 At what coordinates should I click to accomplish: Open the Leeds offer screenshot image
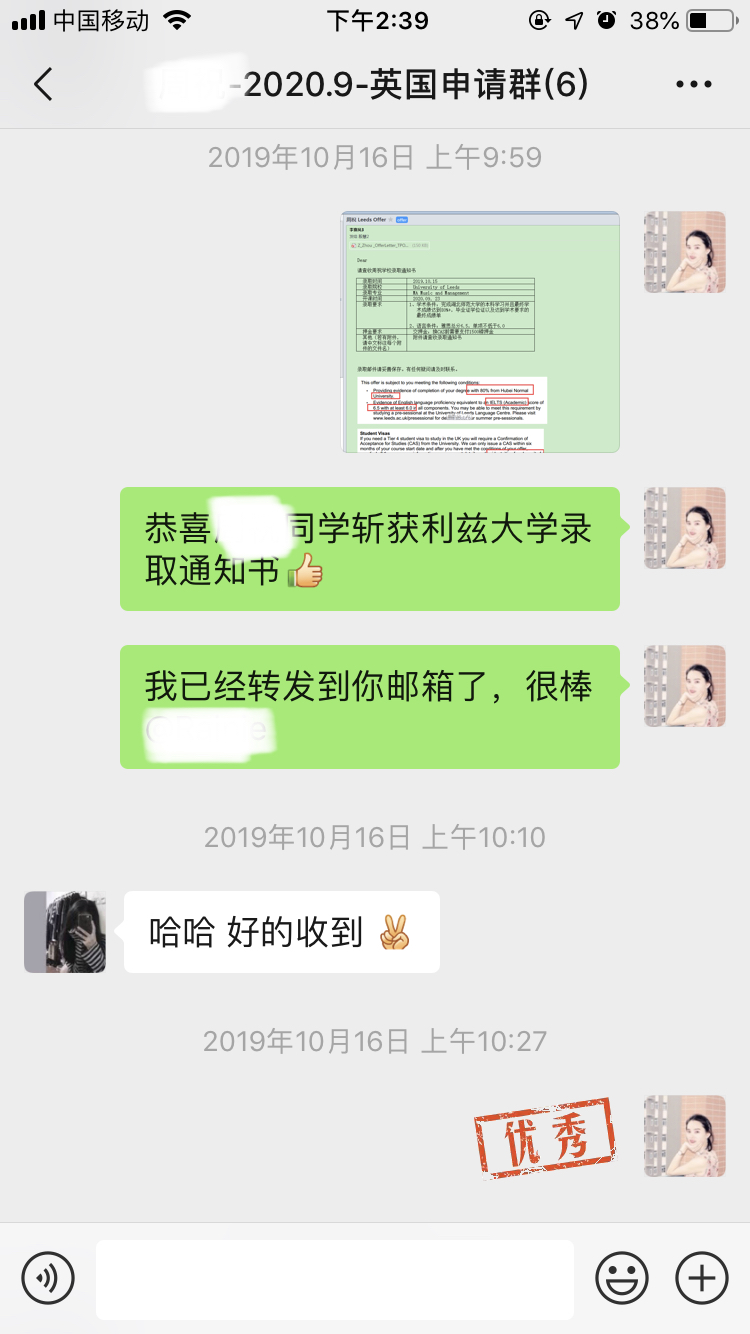coord(480,332)
